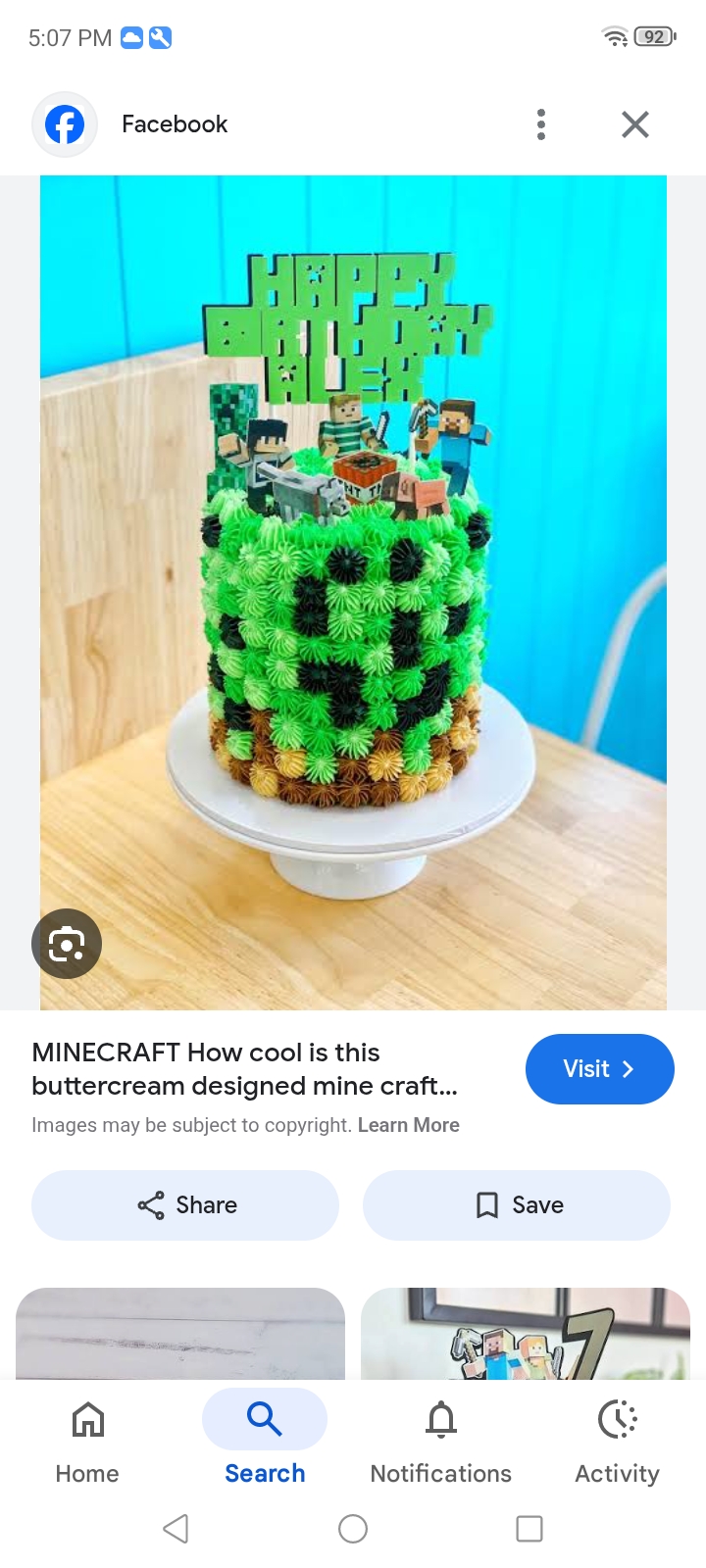Tap the Facebook logo icon
Screen dimensions: 706x1568
pos(65,124)
